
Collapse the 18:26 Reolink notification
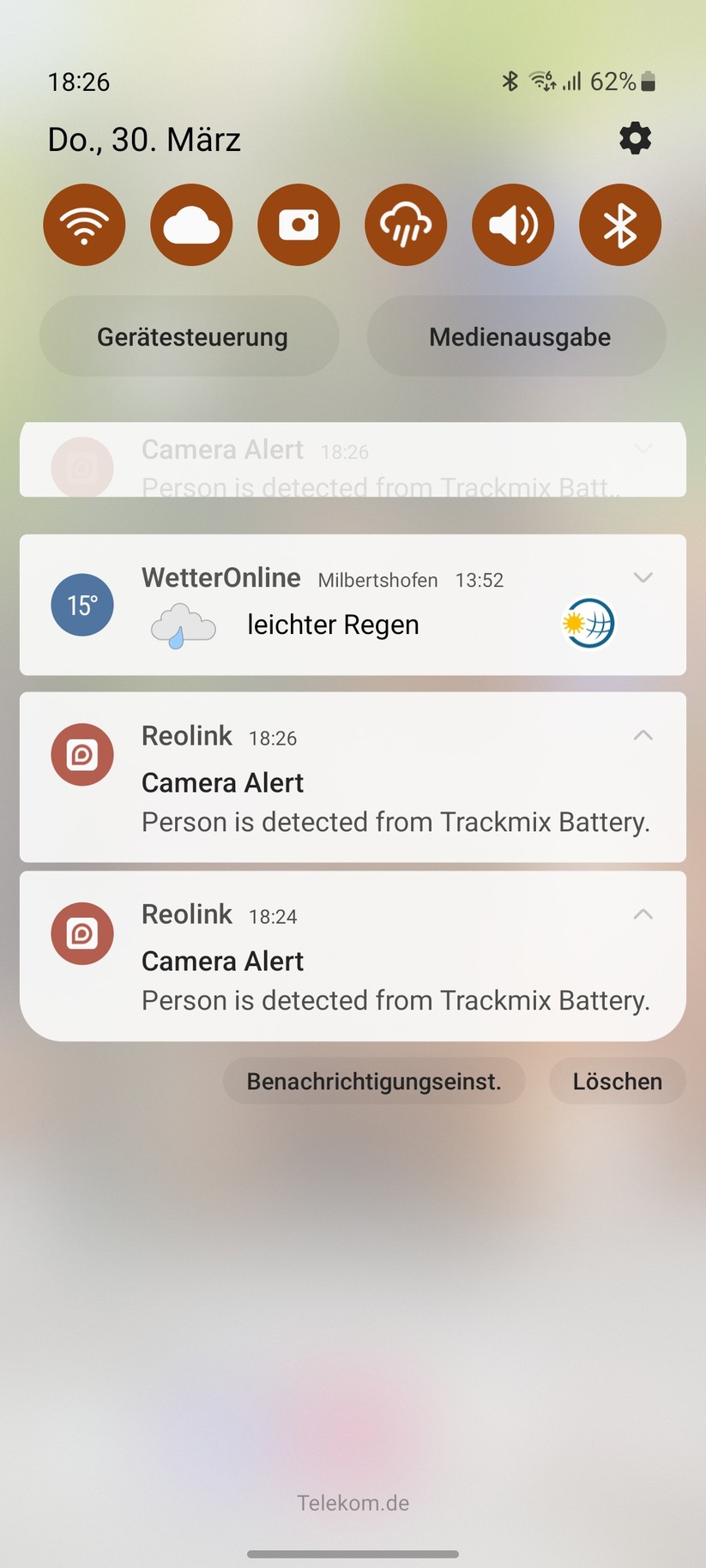(643, 735)
